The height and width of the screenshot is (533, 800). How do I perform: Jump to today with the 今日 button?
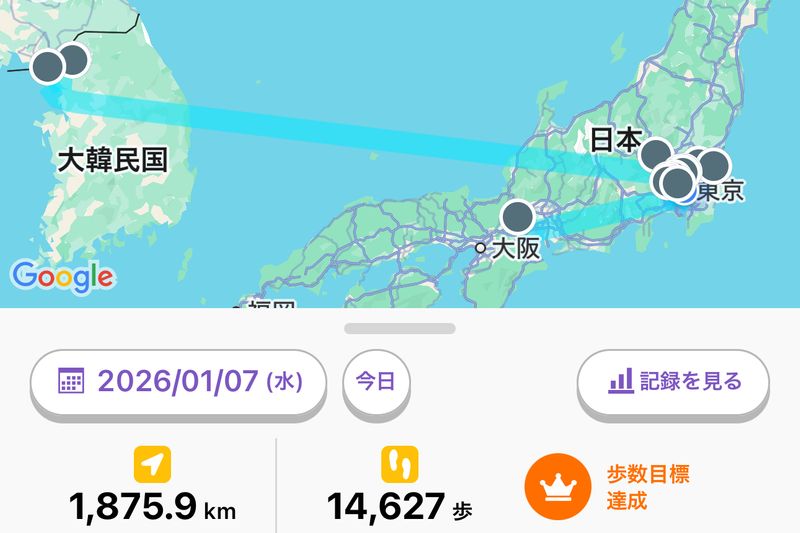click(376, 381)
